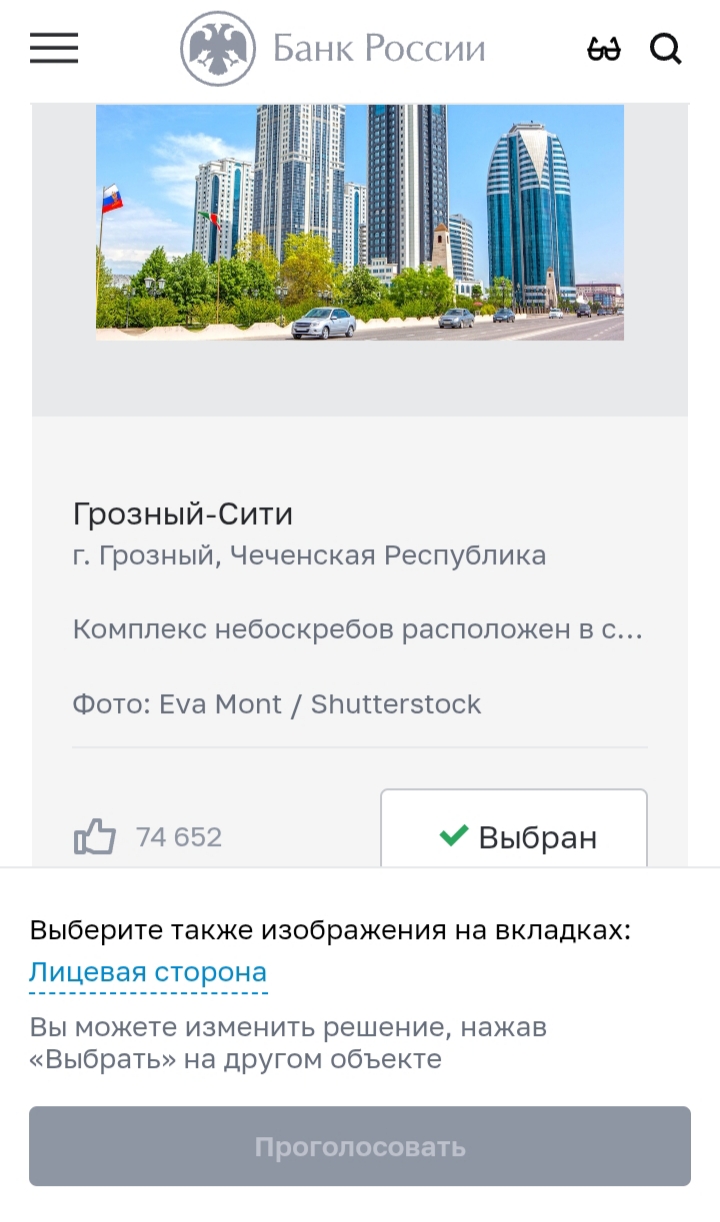720x1222 pixels.
Task: Open the Лицевая сторона link
Action: coord(148,972)
